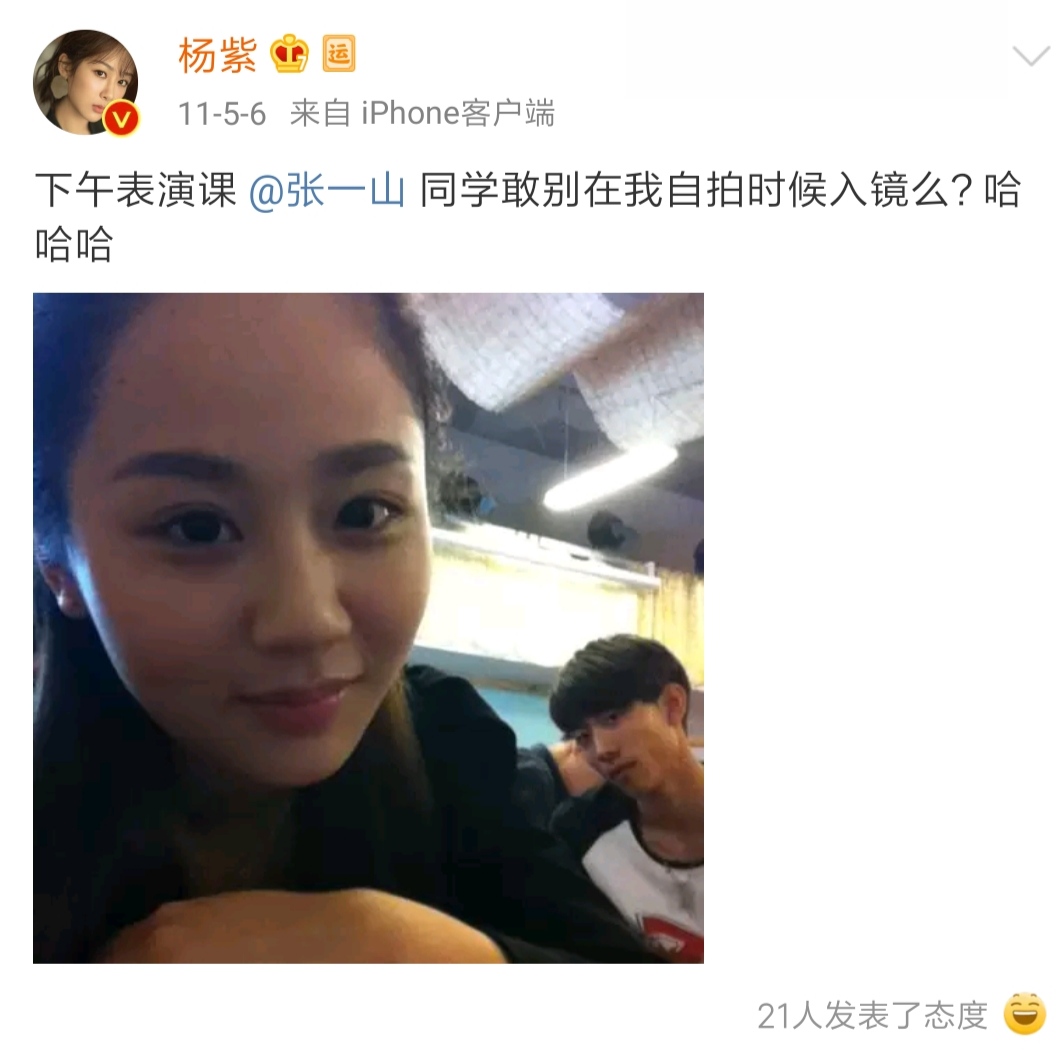Open the 21人发表了态度 reactions
The image size is (1060, 1064).
(872, 1015)
